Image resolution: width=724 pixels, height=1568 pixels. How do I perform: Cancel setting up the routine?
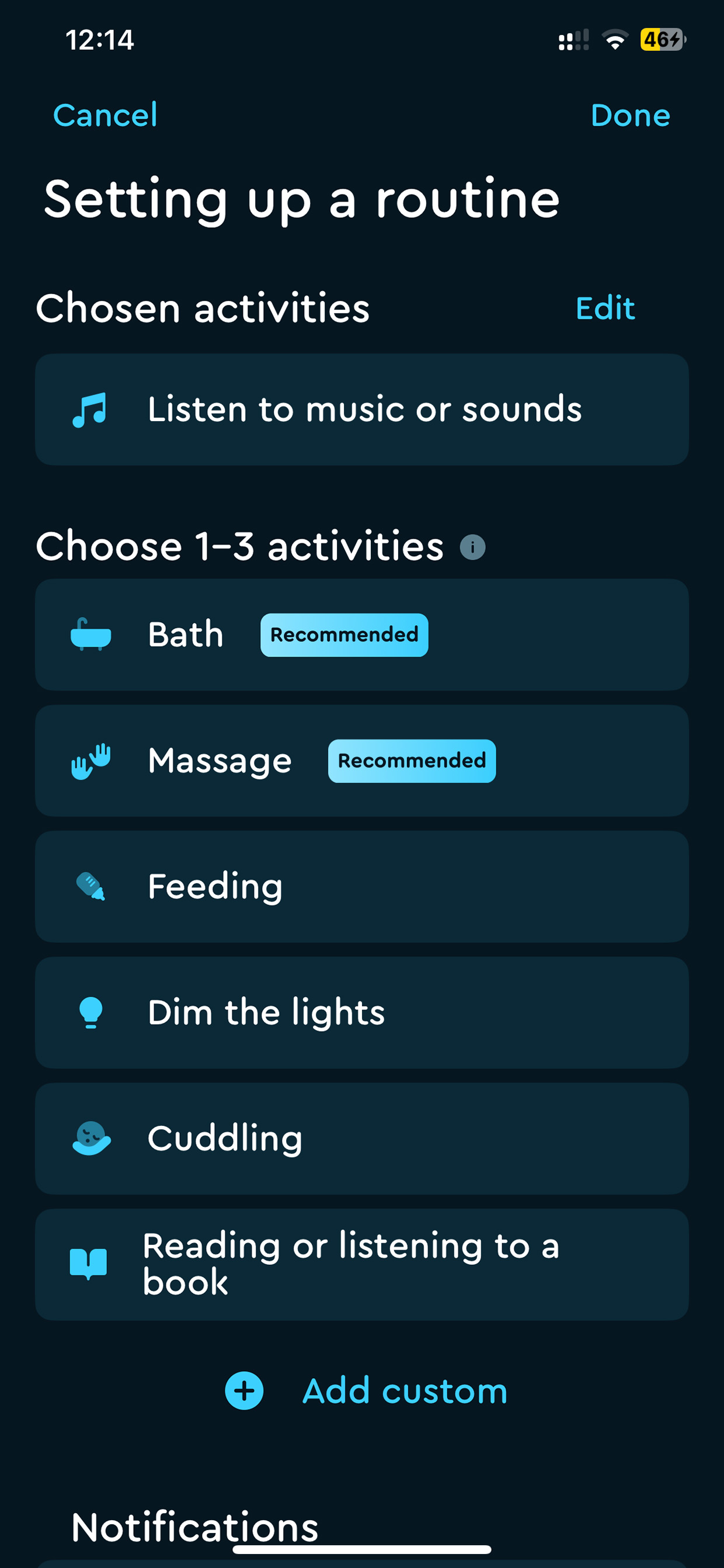105,115
